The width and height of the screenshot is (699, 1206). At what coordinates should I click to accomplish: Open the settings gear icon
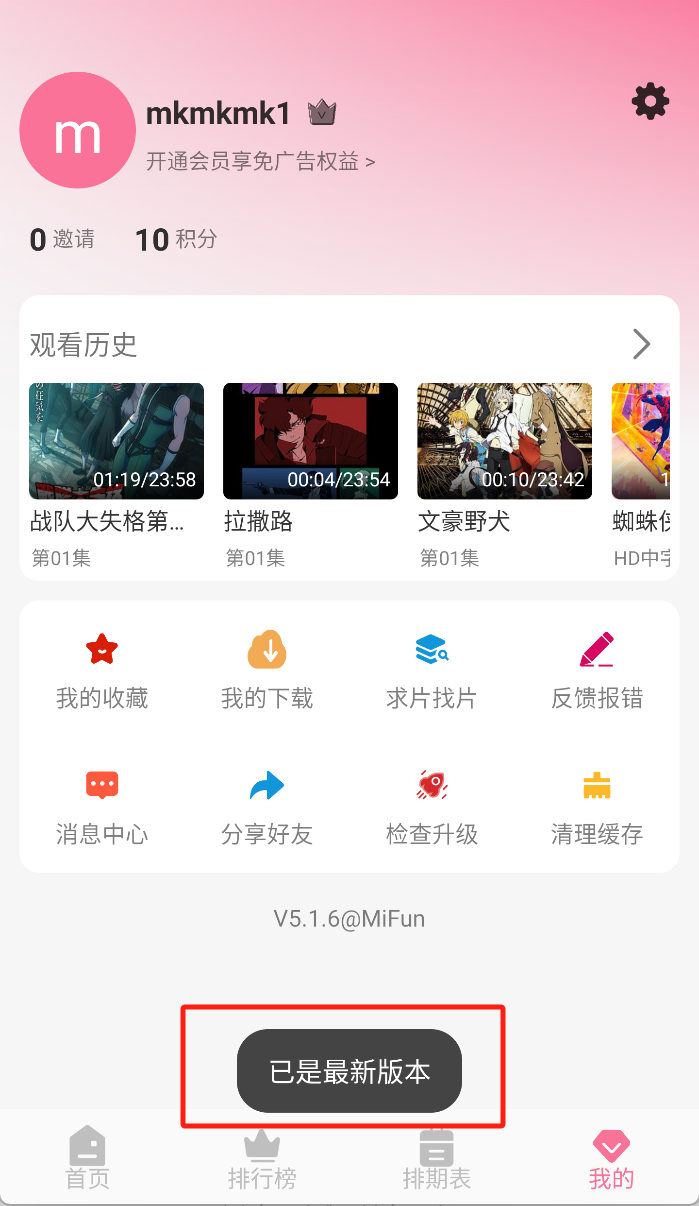(x=650, y=102)
